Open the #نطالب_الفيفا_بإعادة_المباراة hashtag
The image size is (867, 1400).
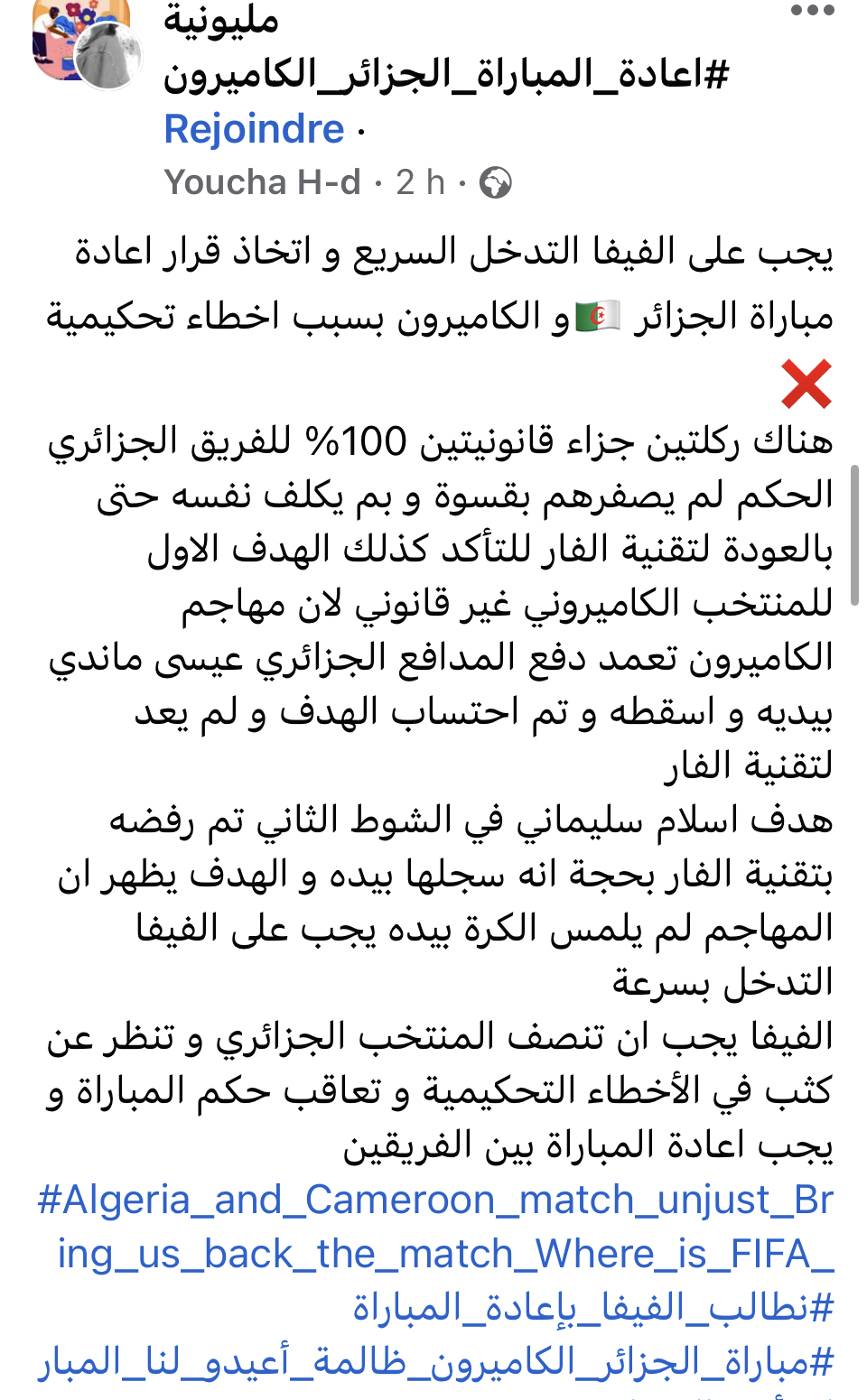(593, 1307)
